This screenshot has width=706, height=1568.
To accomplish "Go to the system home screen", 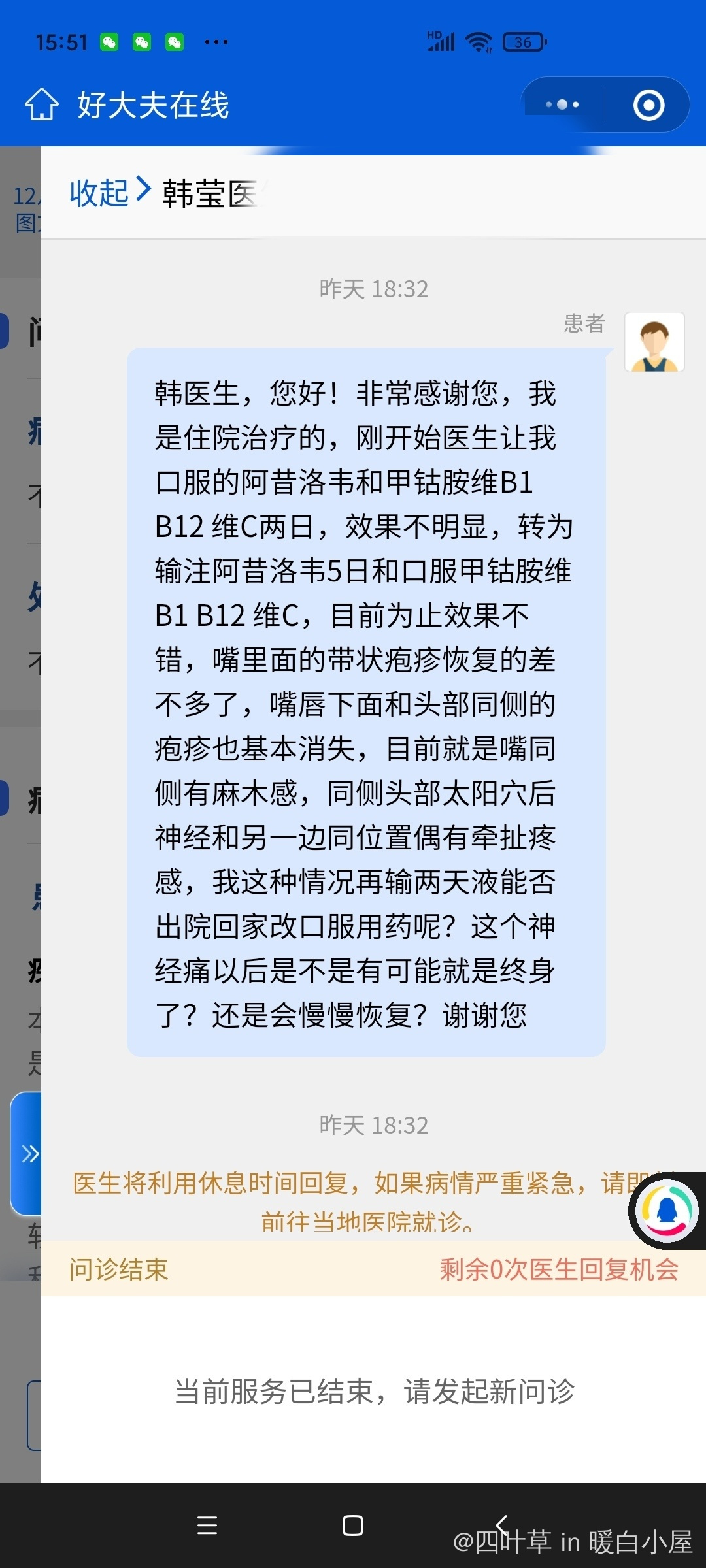I will click(353, 1525).
